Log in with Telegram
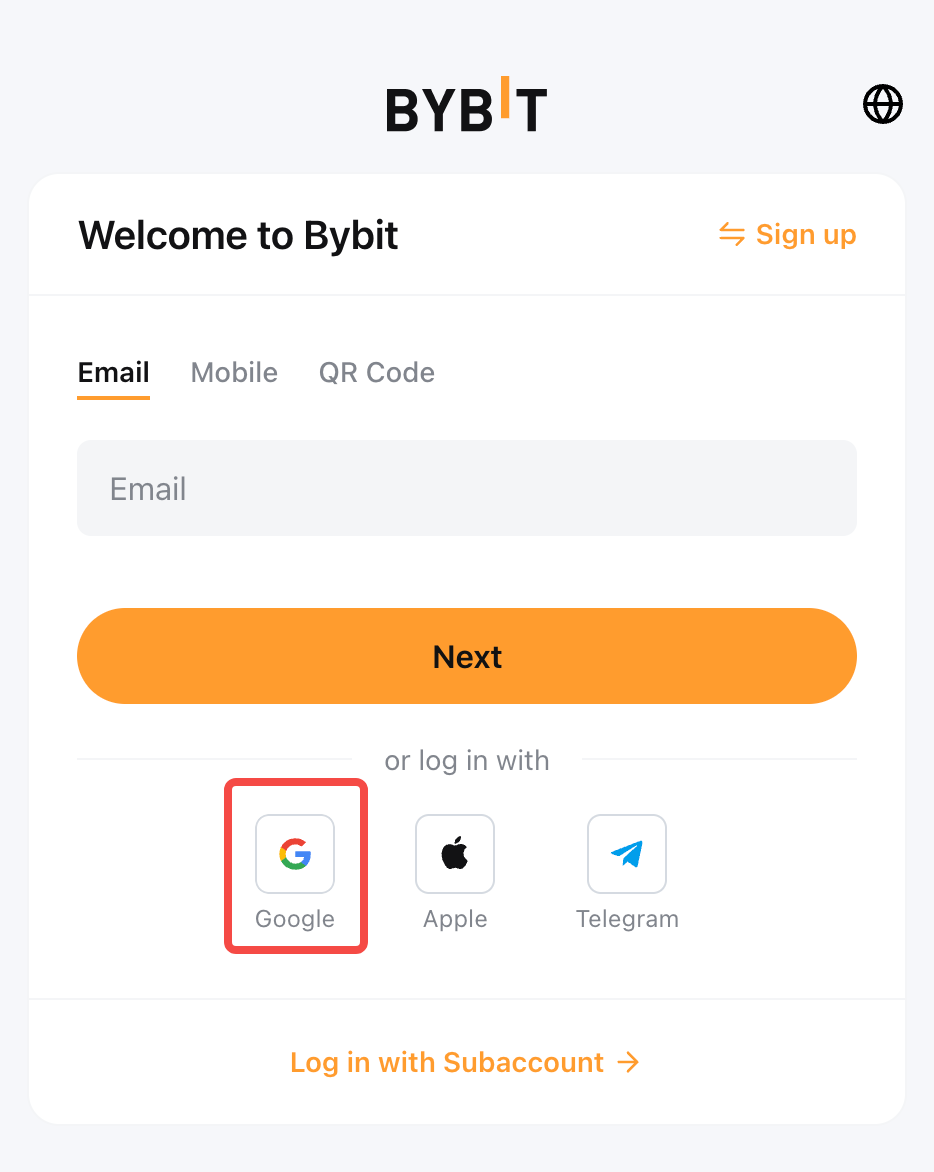 [x=627, y=854]
